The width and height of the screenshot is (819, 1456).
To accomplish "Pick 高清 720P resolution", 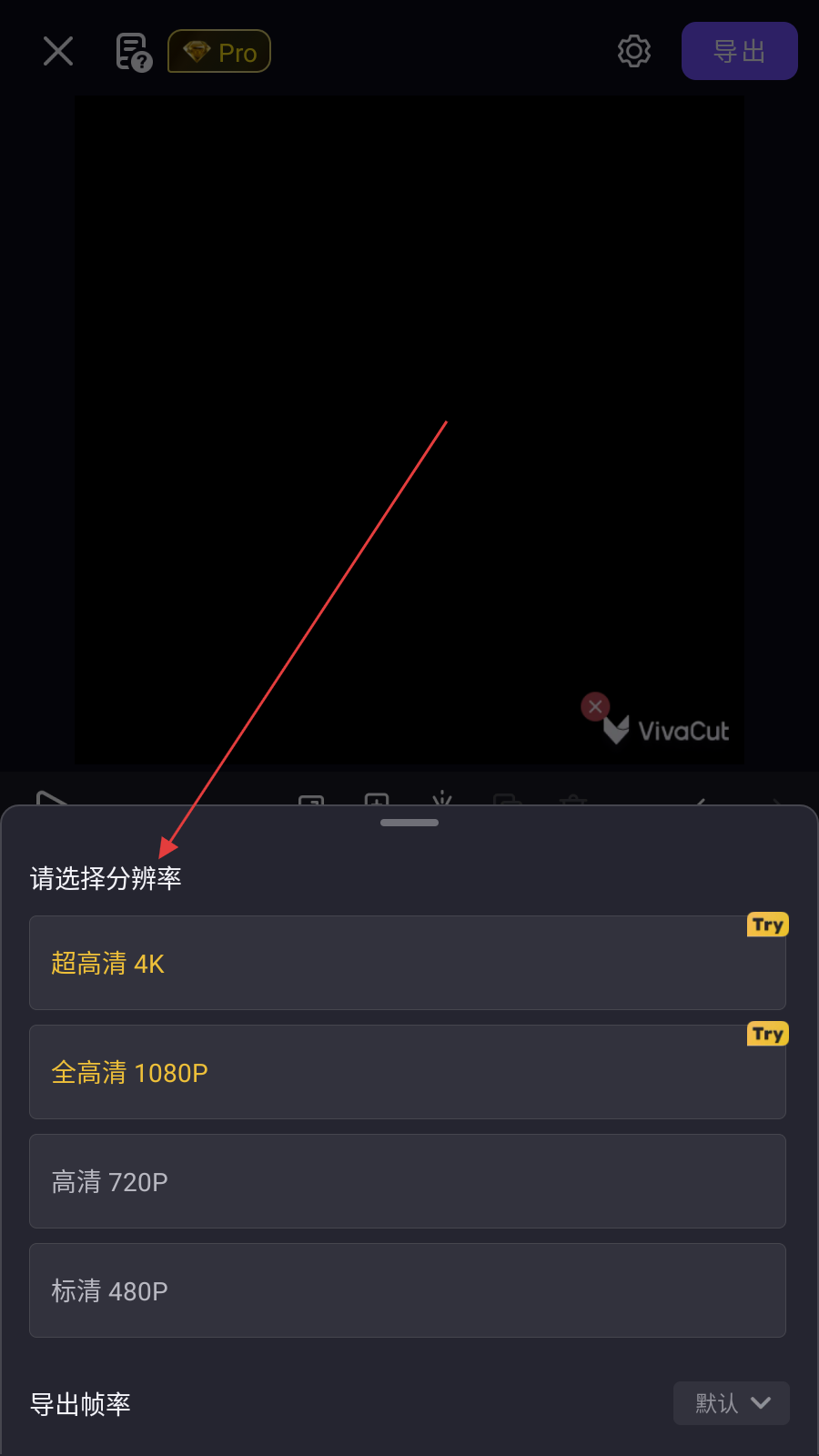I will tap(407, 1181).
